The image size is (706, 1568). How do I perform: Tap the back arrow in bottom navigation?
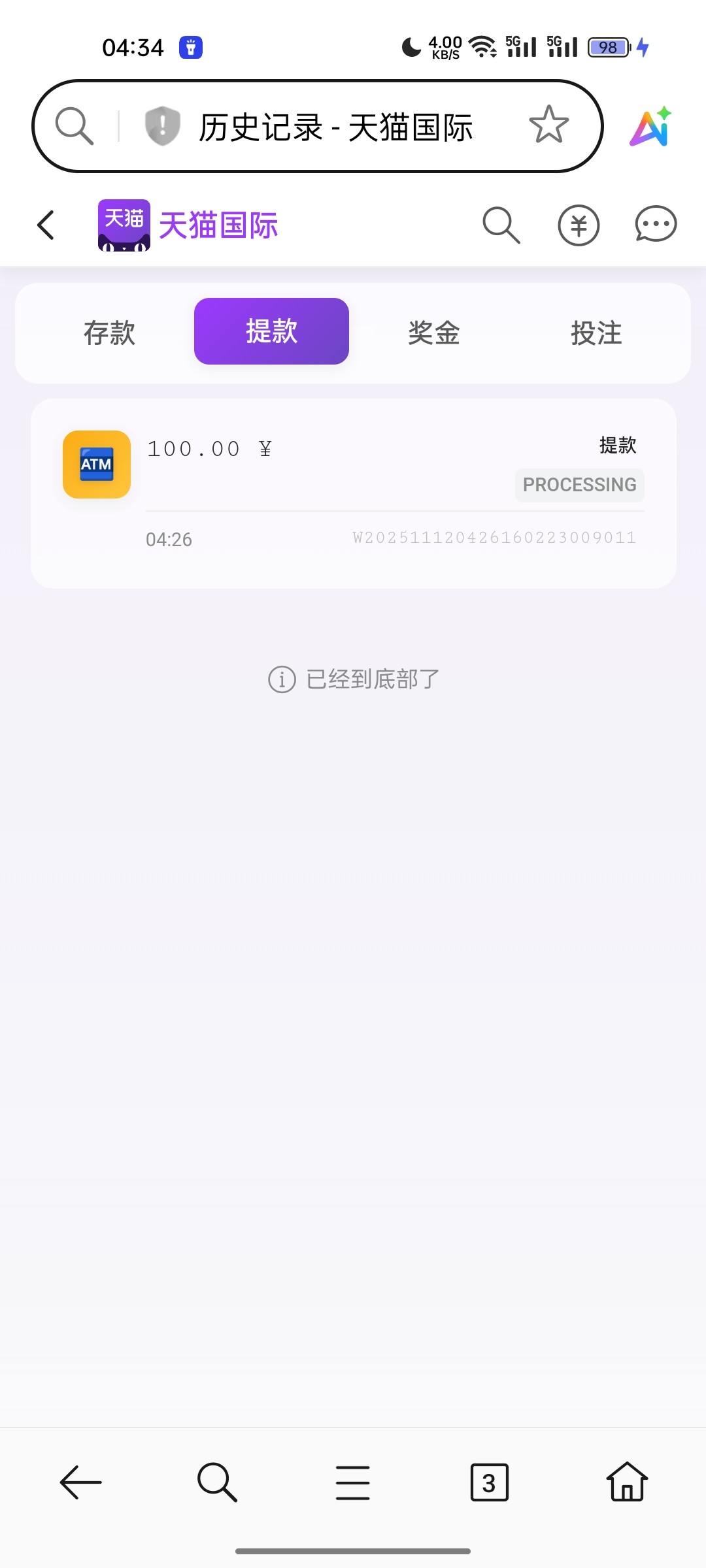pyautogui.click(x=80, y=1483)
